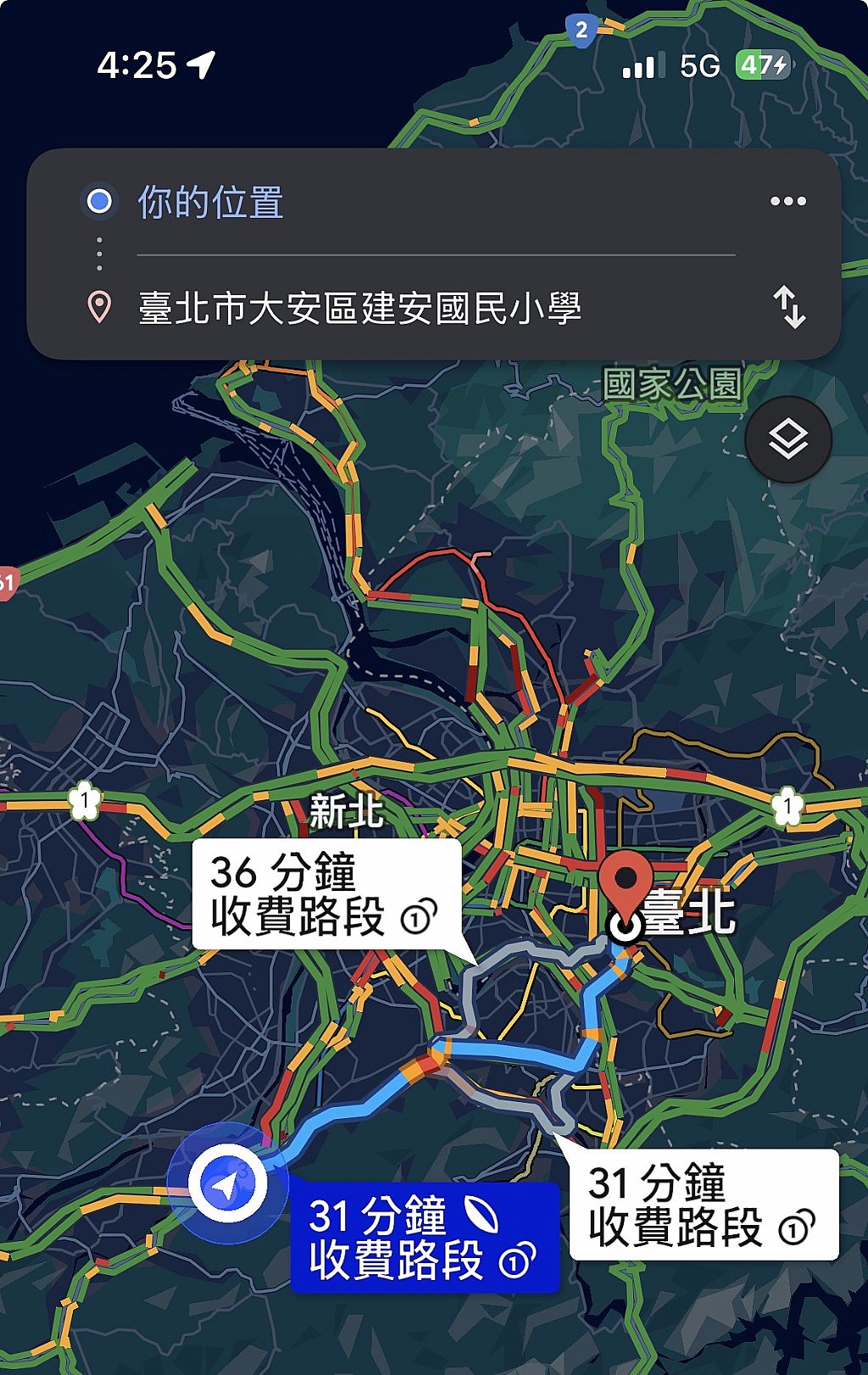The image size is (868, 1375).
Task: Open the map layers button
Action: point(787,439)
